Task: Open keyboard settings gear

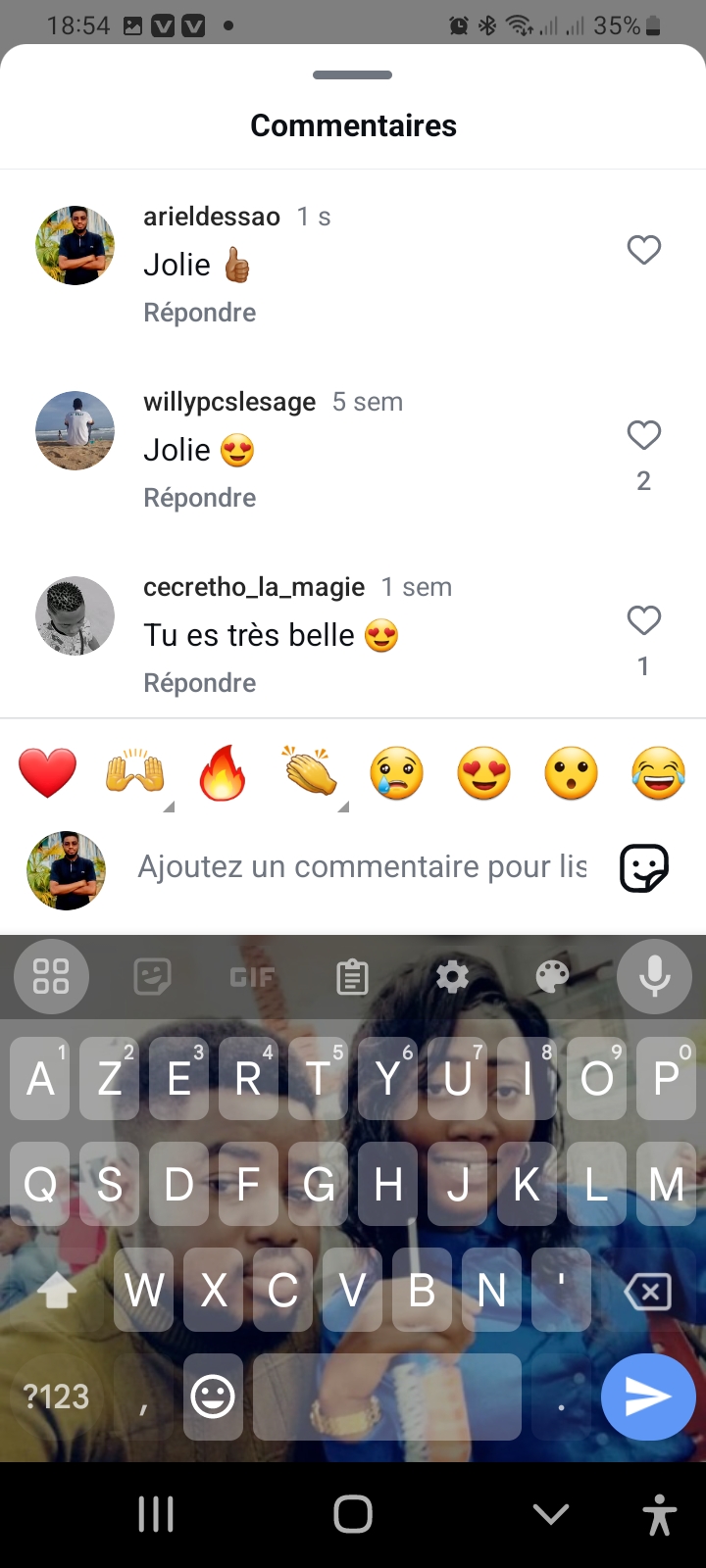Action: 452,977
